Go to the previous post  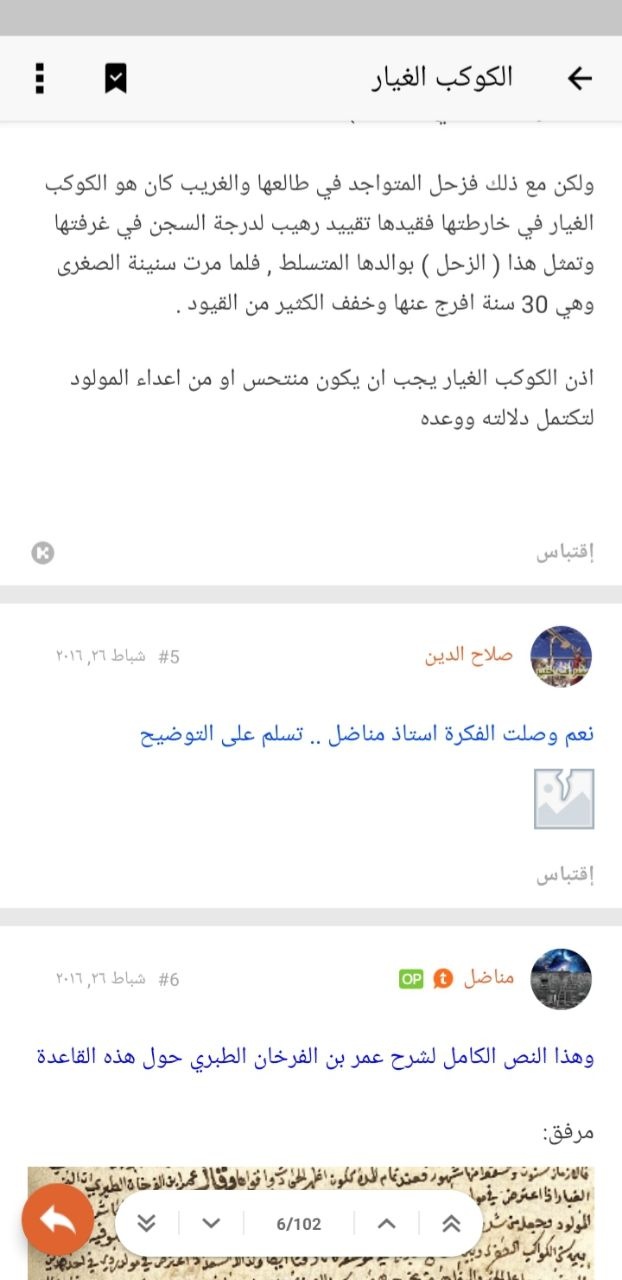(x=387, y=1223)
